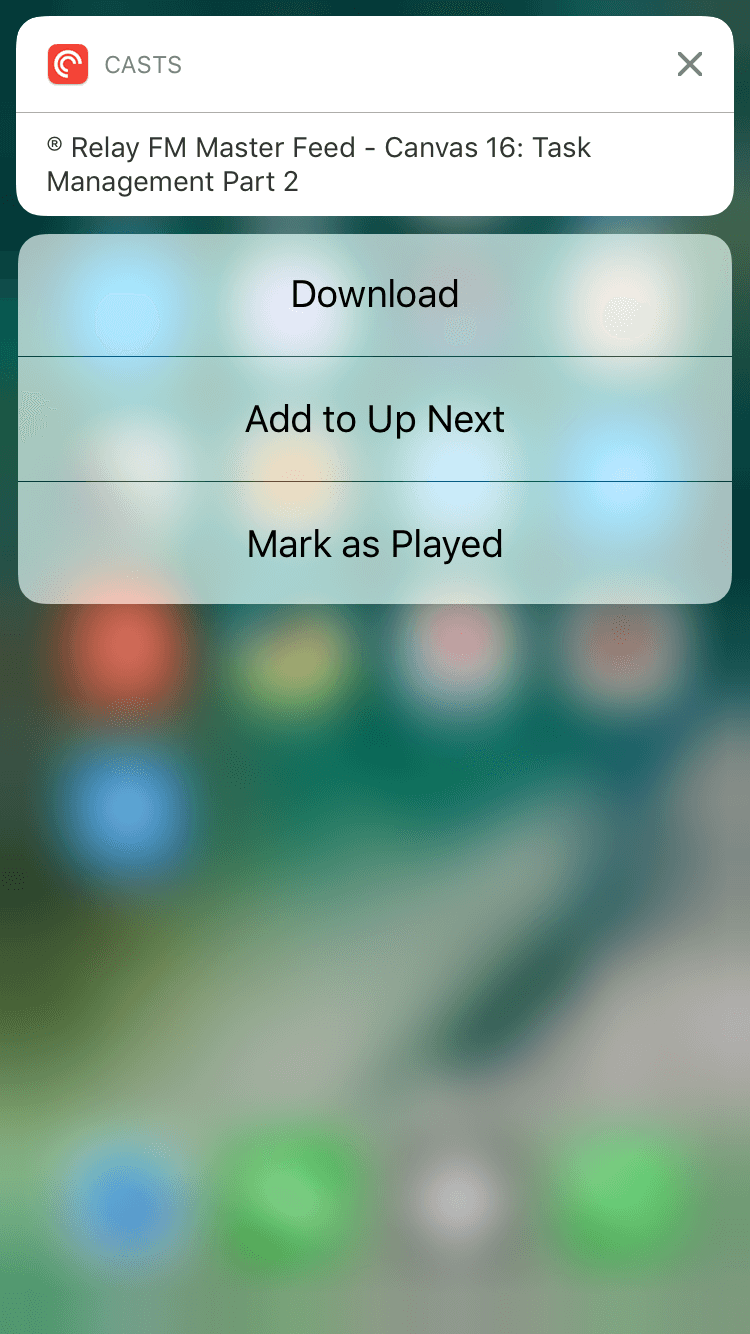The width and height of the screenshot is (750, 1334).
Task: Download the Canvas 16 episode
Action: (375, 295)
